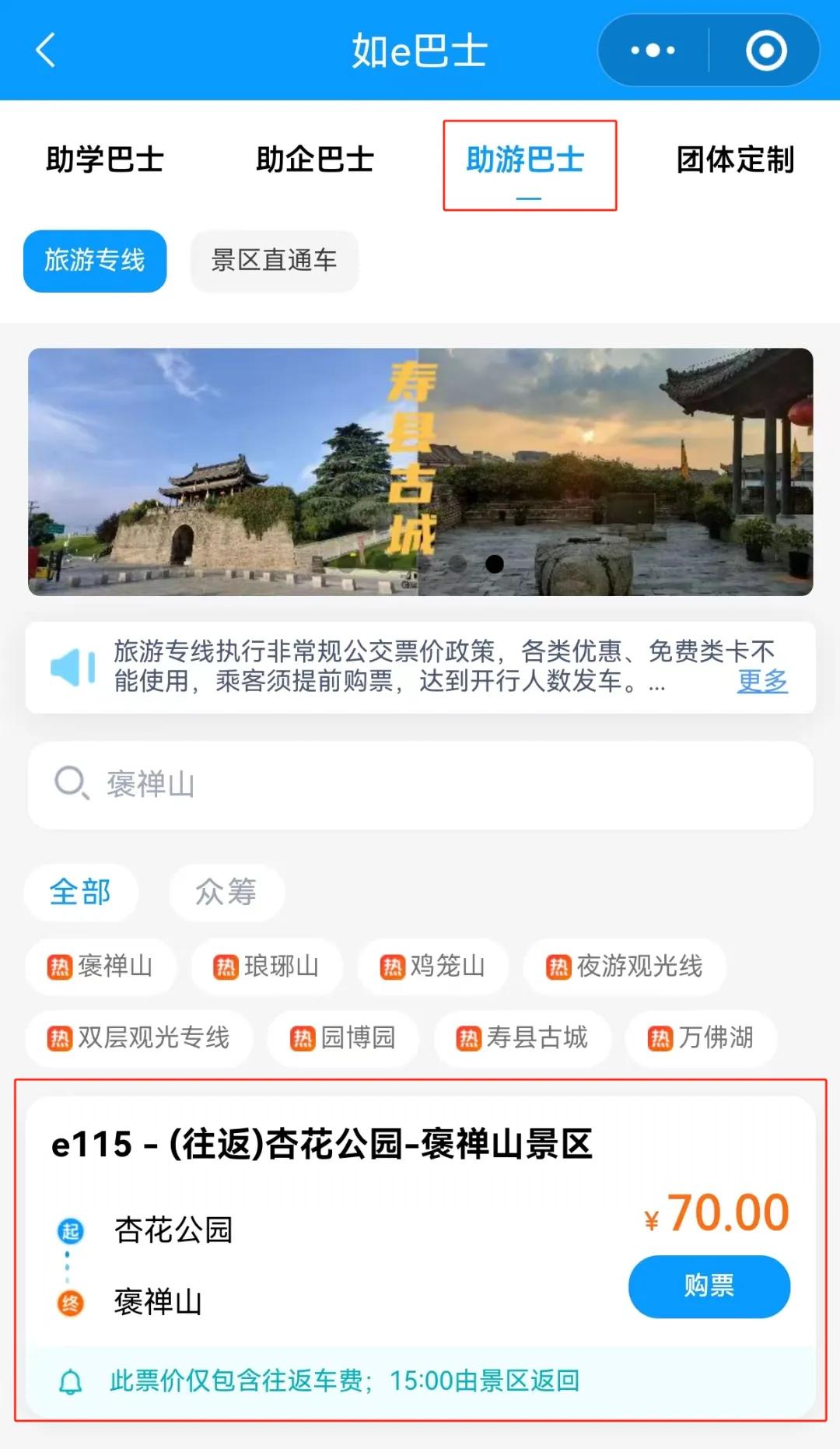Tap the 褒禅山 search box
Screen dimensions: 840x1449
point(420,784)
